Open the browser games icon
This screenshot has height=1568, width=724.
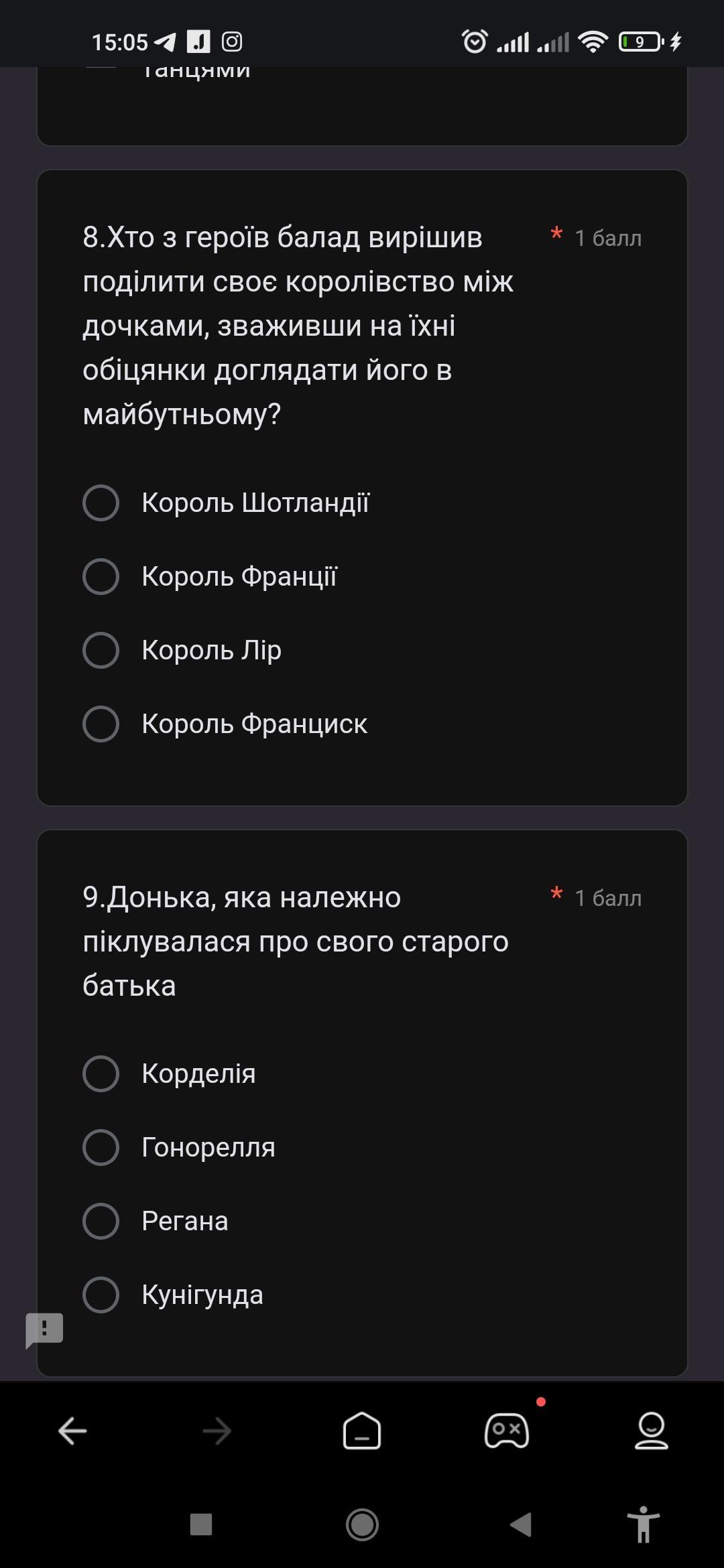[507, 1431]
